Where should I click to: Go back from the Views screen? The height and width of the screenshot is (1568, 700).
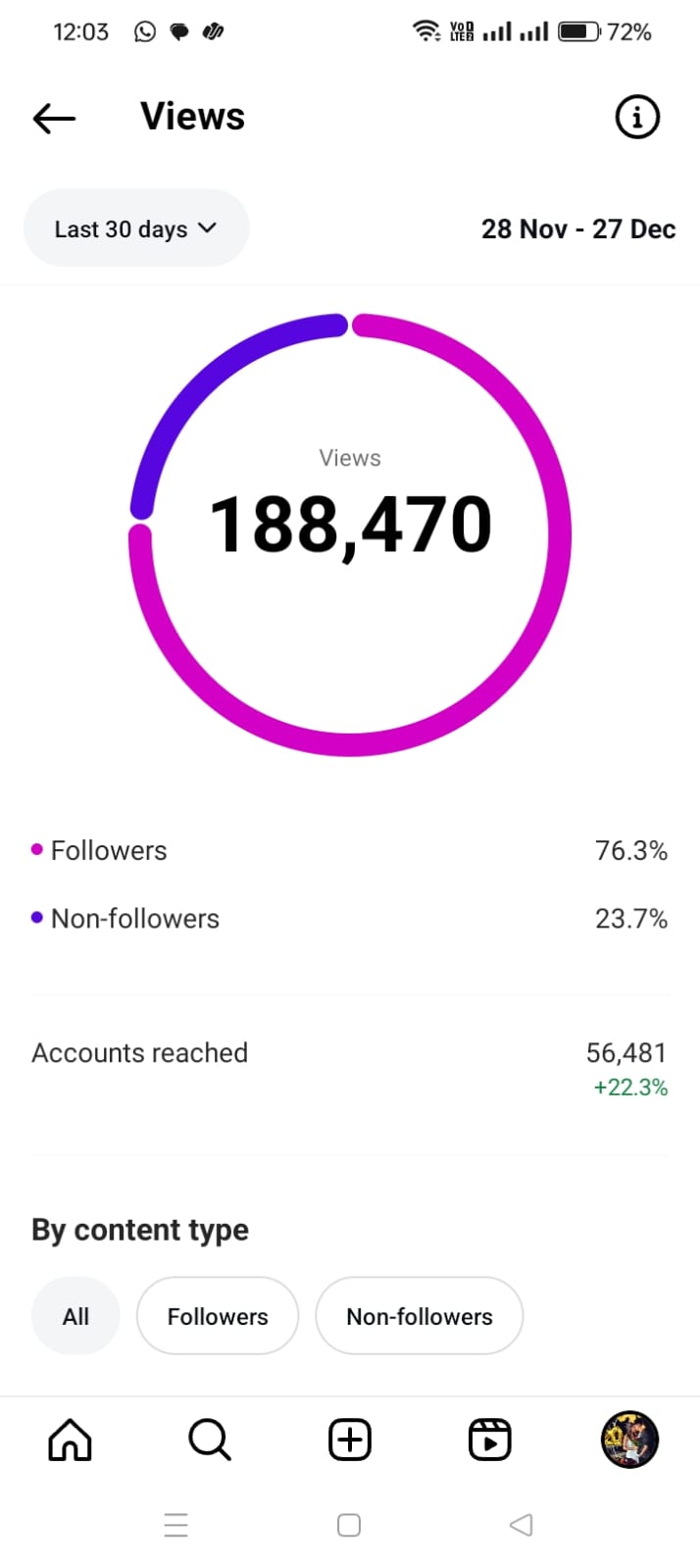tap(54, 119)
